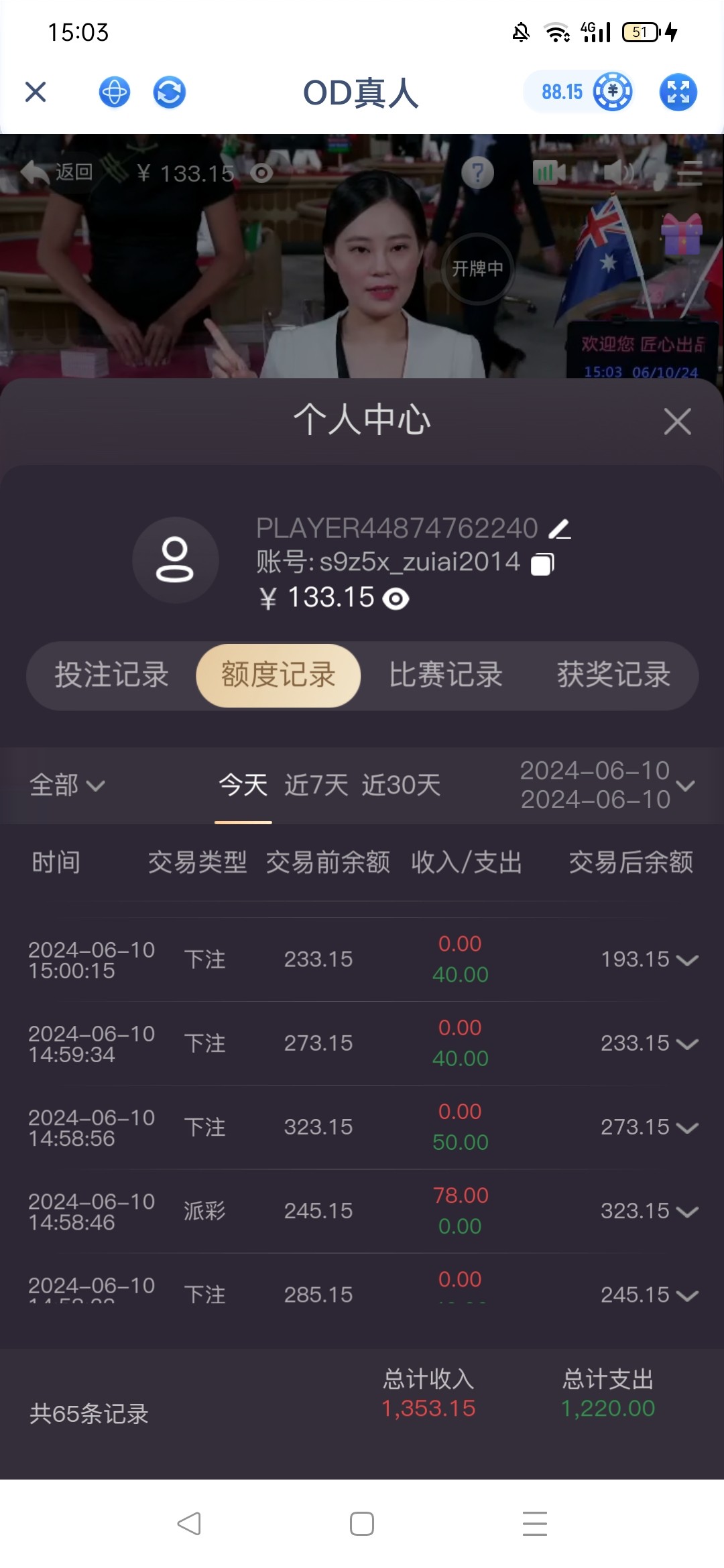This screenshot has height=1568, width=724.
Task: Hide the ¥133.15 balance in profile
Action: (396, 598)
